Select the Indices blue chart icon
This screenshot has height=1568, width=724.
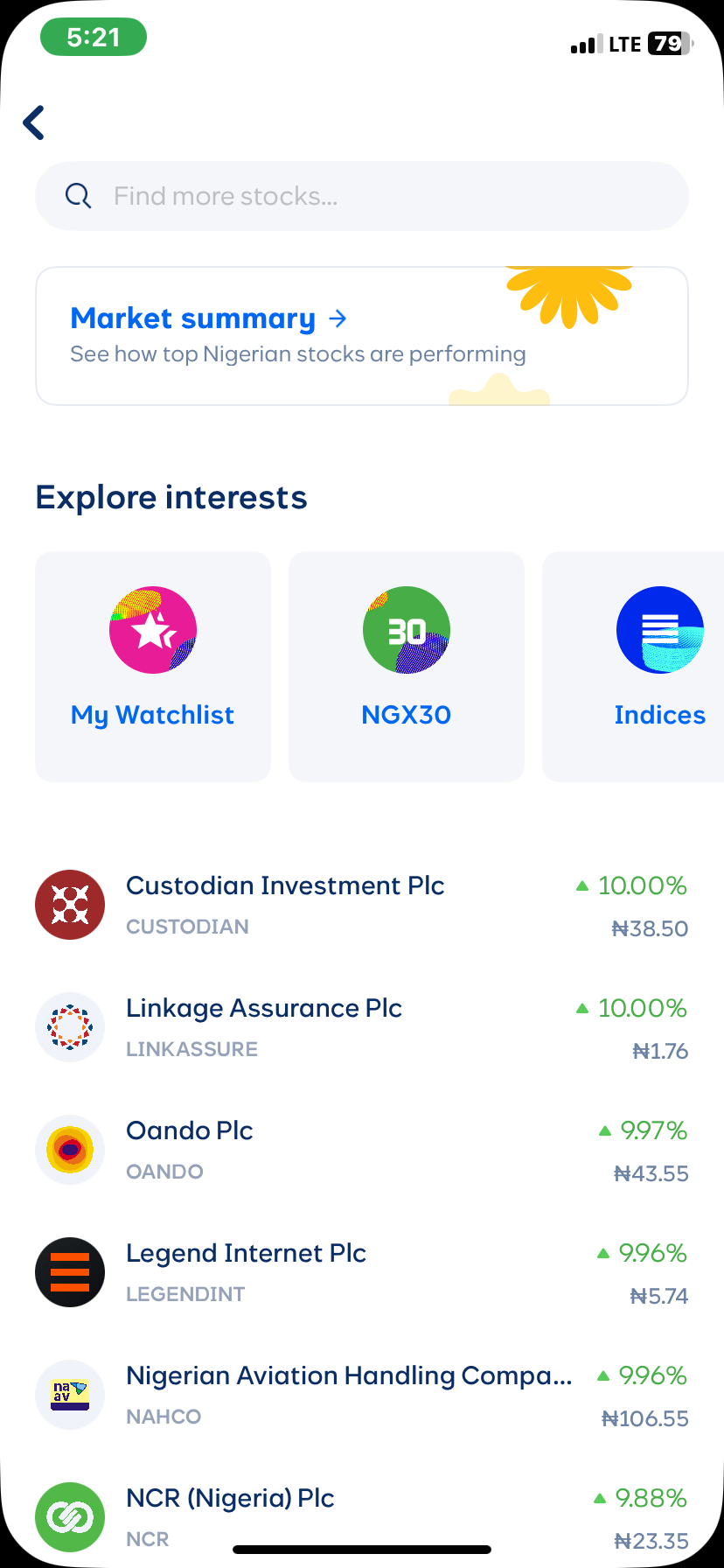coord(660,629)
